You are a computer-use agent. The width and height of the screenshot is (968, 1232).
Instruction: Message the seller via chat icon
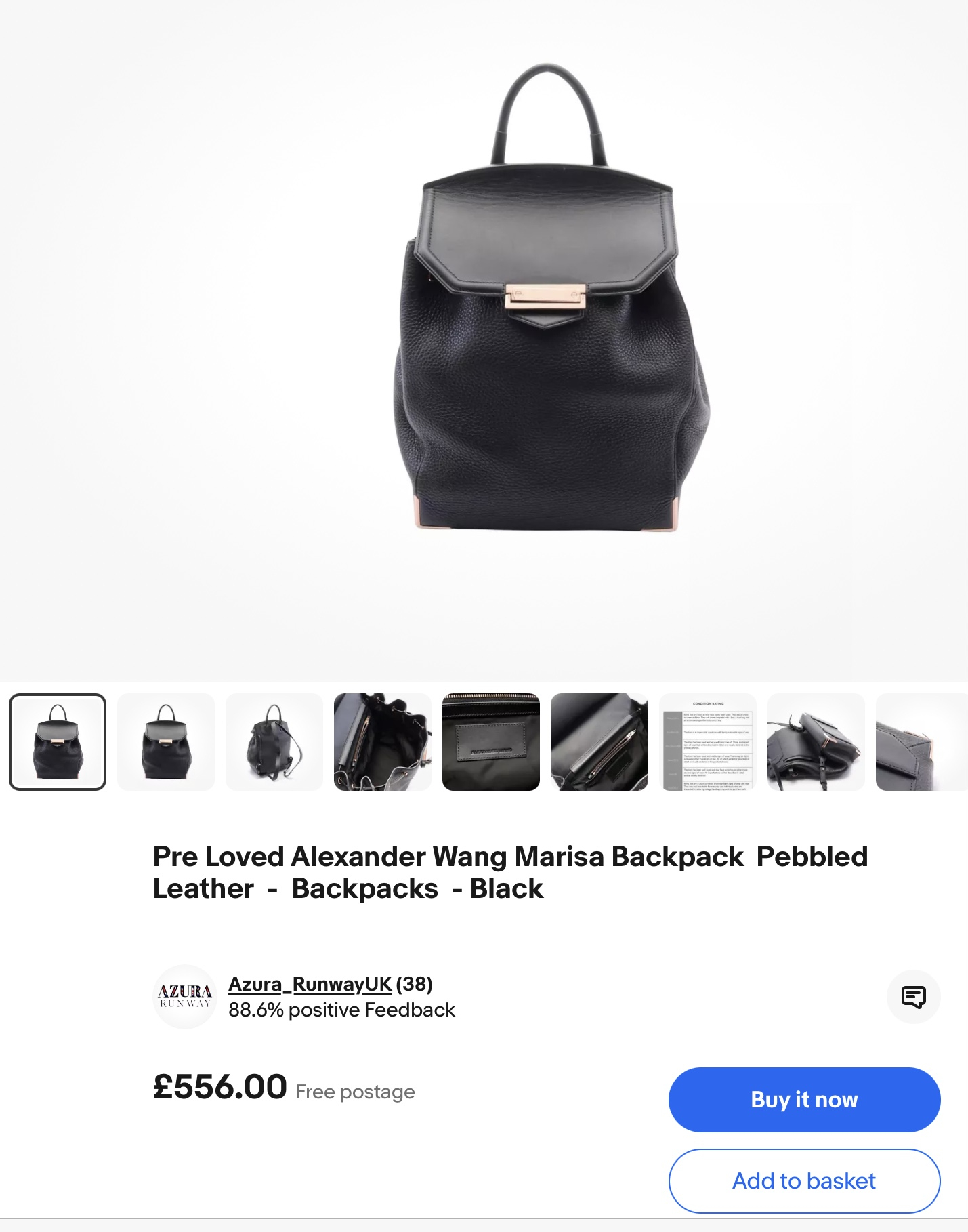[x=913, y=996]
